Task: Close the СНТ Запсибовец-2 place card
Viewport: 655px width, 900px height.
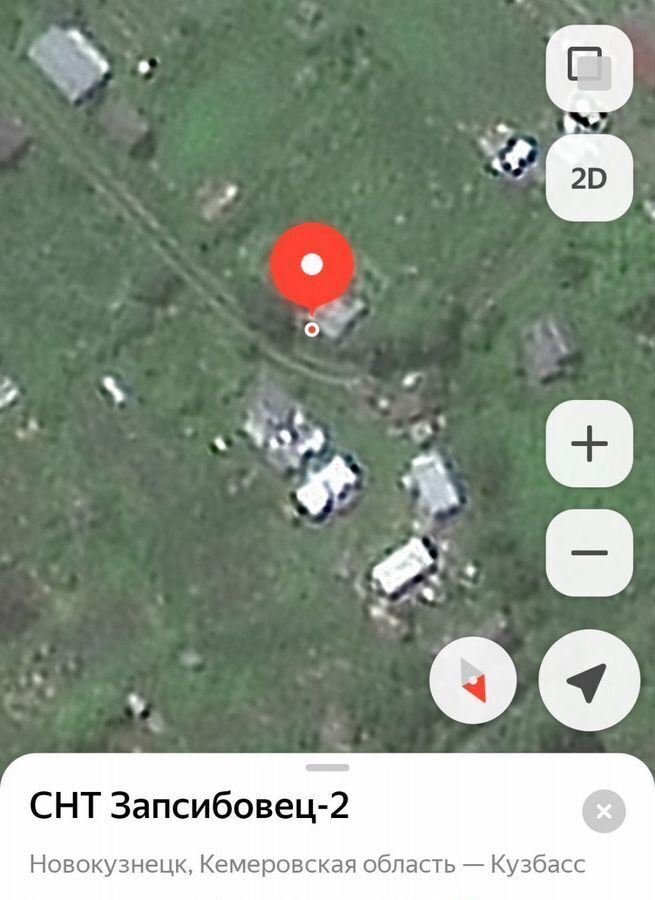Action: point(603,812)
